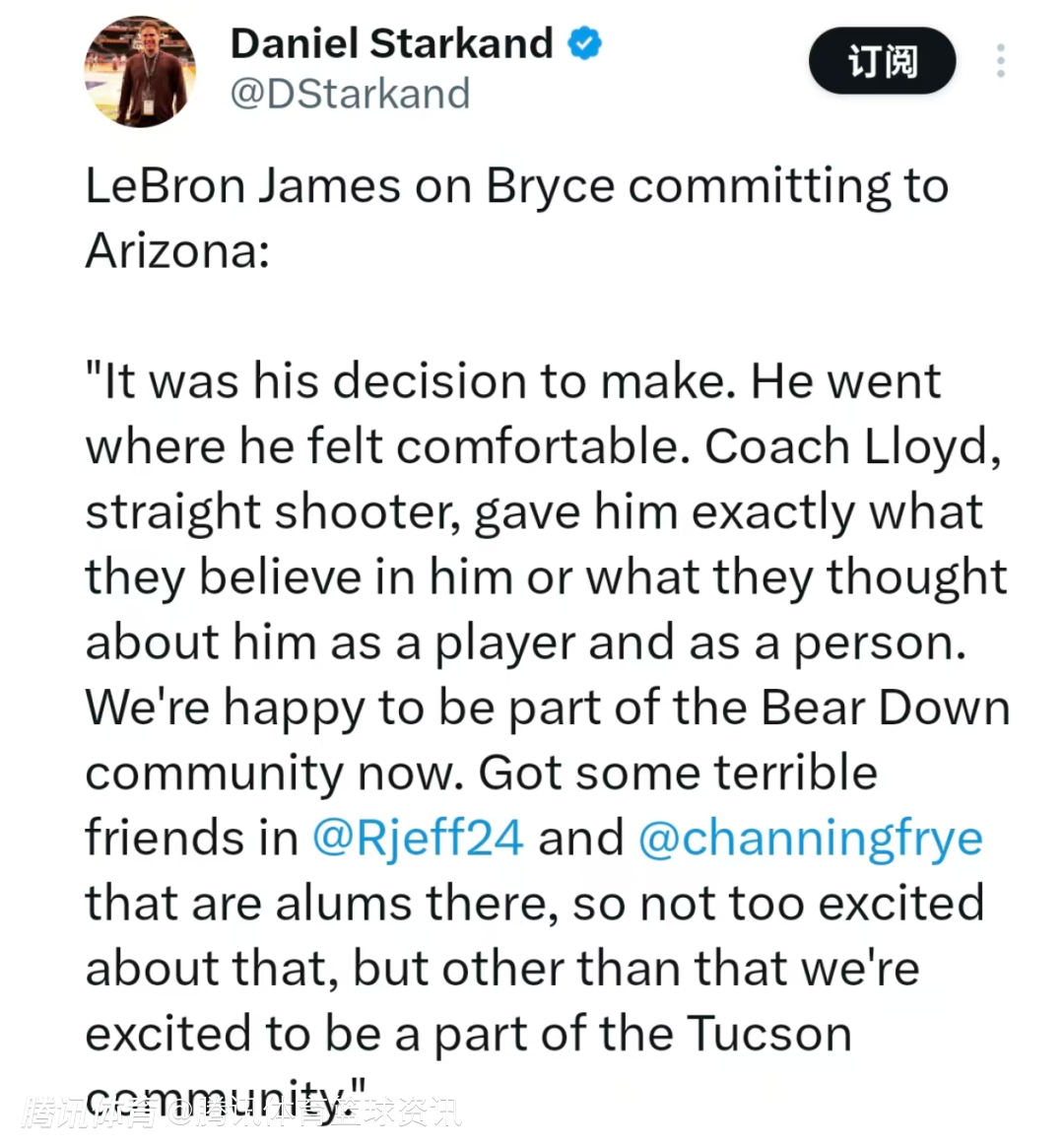Visit the @Rjeff24 mention

(x=418, y=839)
